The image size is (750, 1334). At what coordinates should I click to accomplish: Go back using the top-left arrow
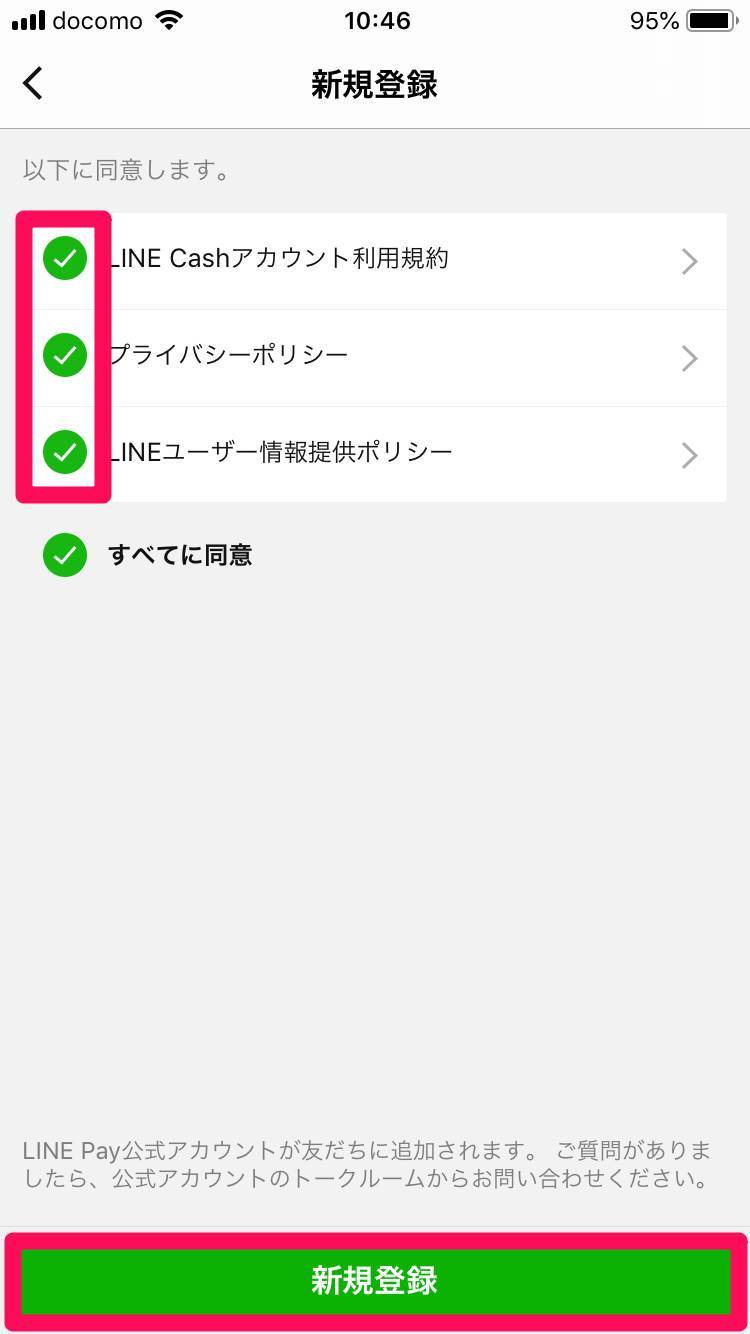click(x=33, y=83)
